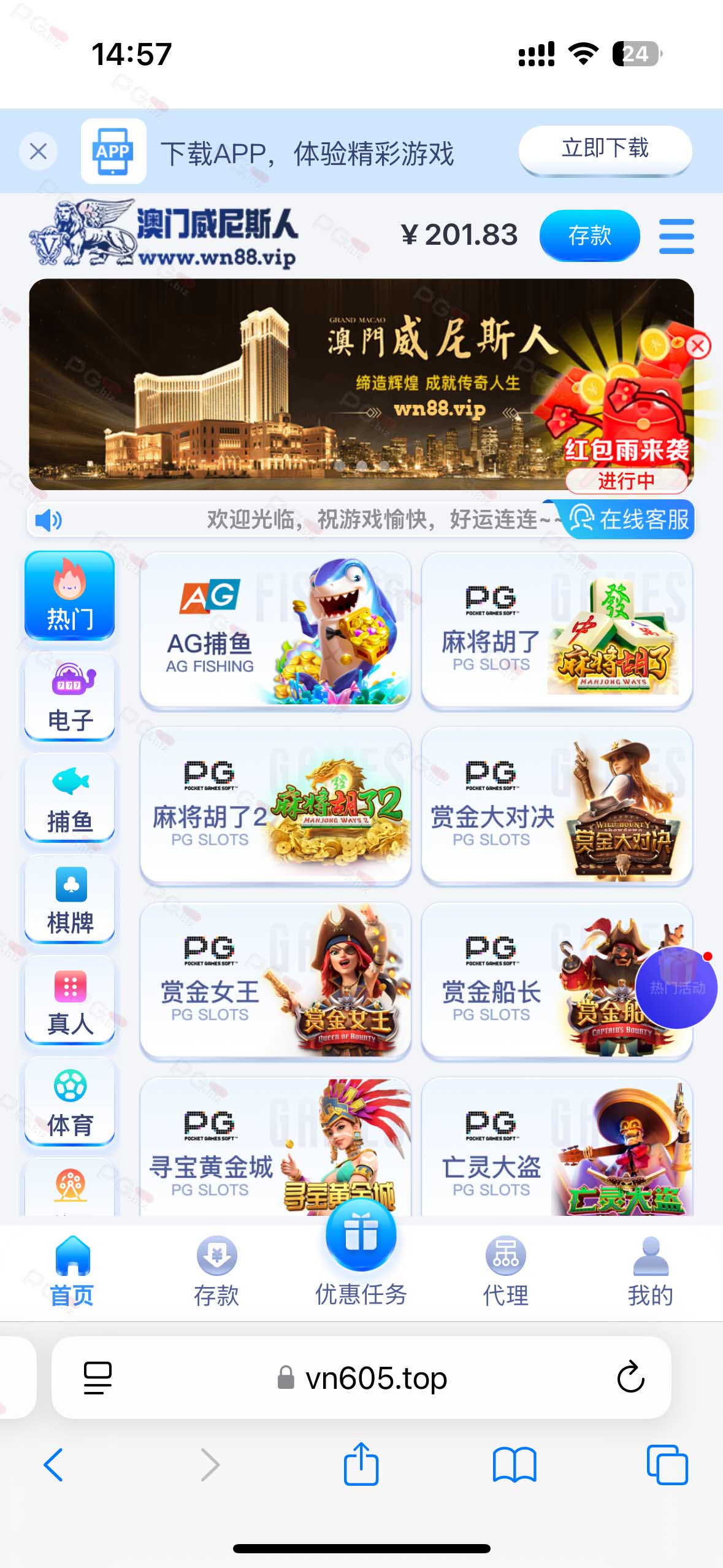
Task: Open the floating 热门活动 bubble
Action: [676, 988]
